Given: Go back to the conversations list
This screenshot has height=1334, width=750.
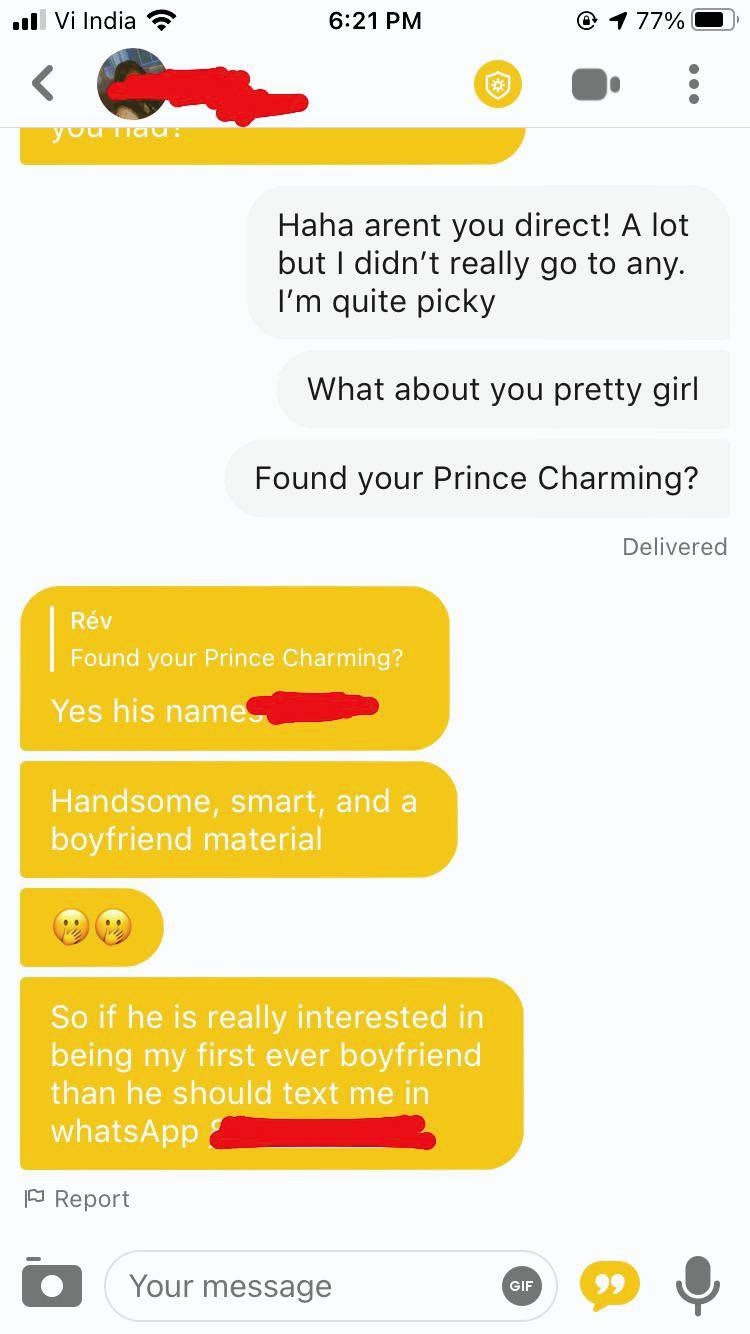Looking at the screenshot, I should 43,84.
